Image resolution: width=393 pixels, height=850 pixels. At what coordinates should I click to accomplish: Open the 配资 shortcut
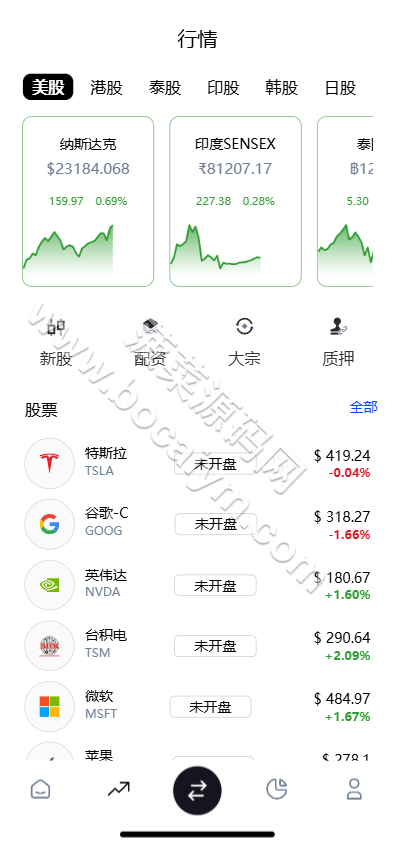(x=150, y=342)
